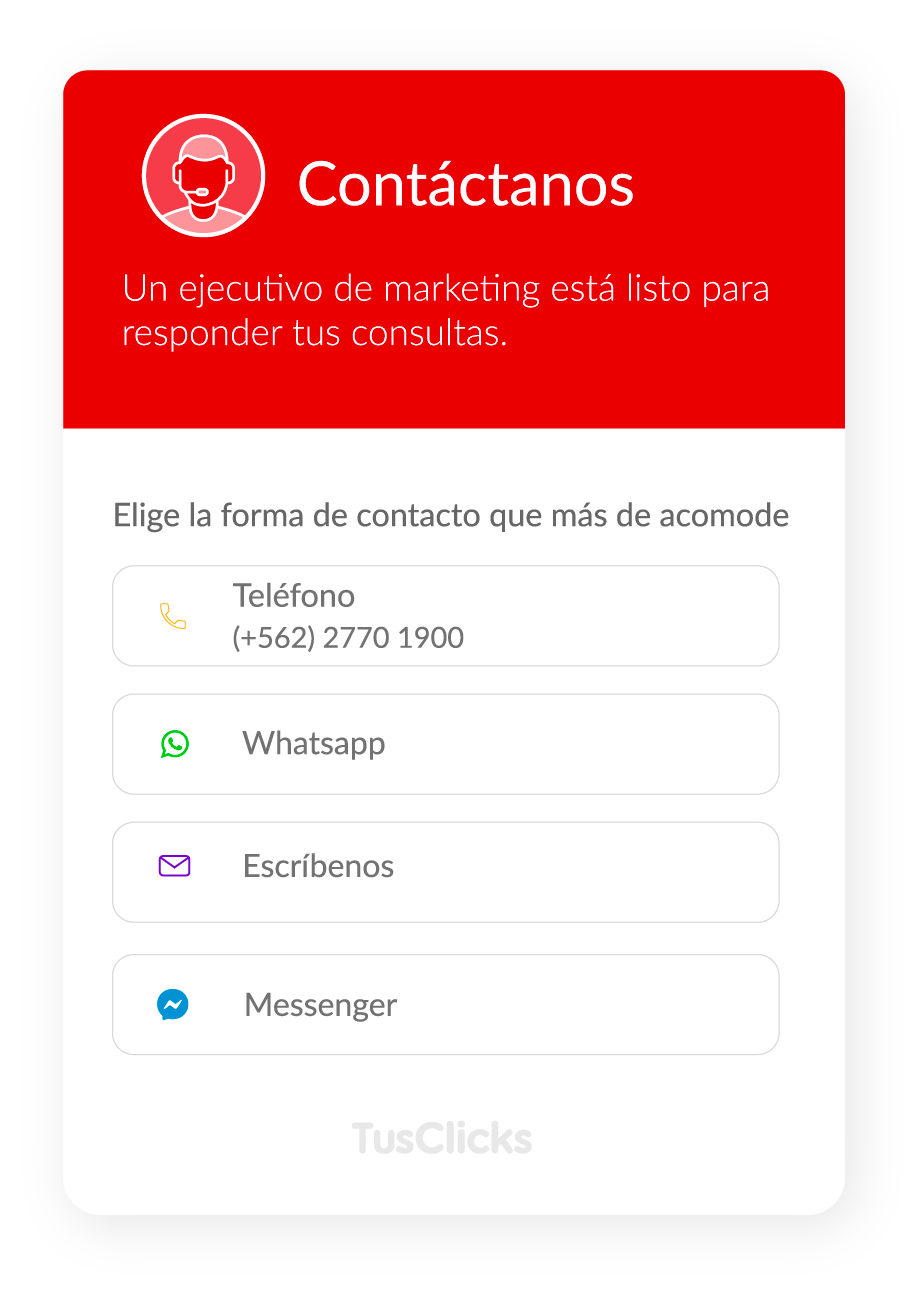Open the Messenger contact option
919x1308 pixels.
pos(445,1004)
